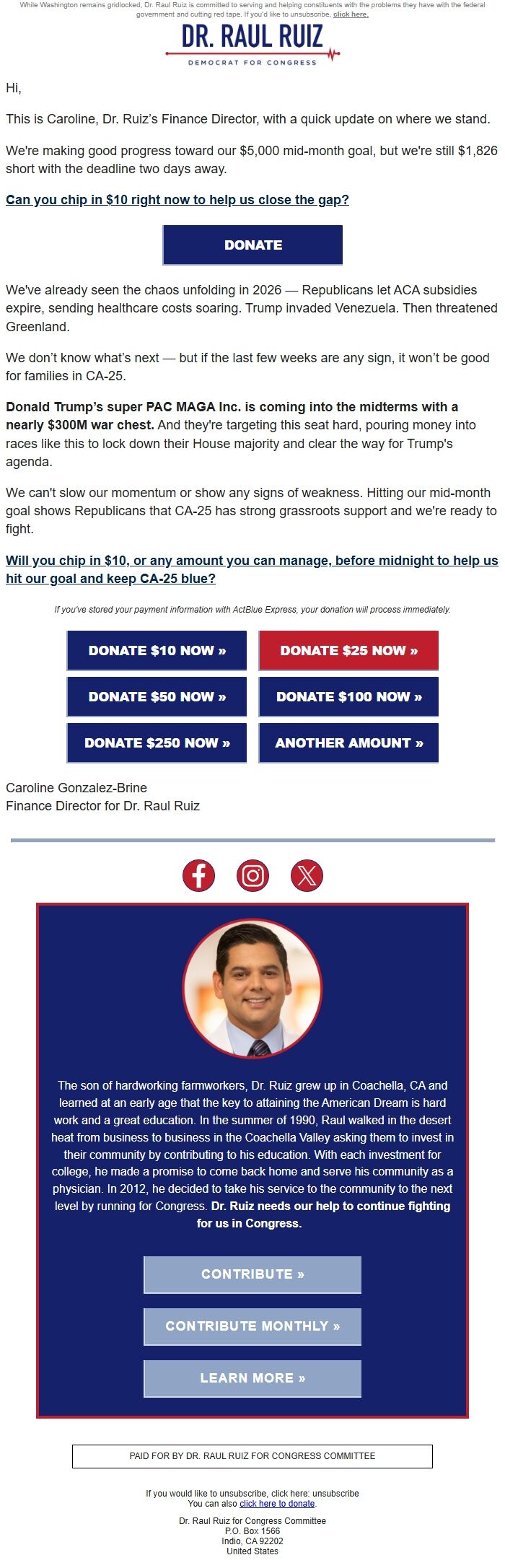Visit the X social page
The width and height of the screenshot is (505, 1568).
pos(307,876)
